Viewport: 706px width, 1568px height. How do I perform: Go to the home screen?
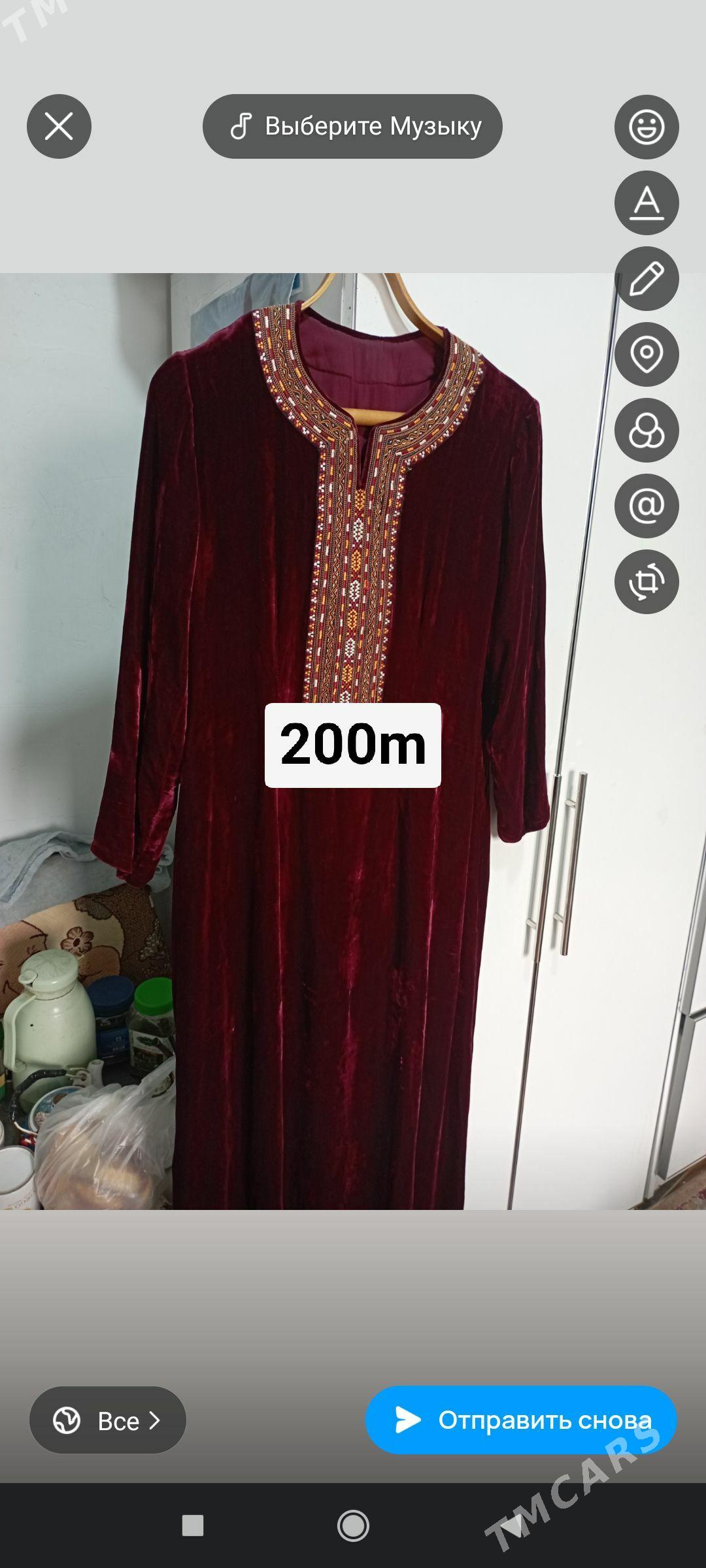tap(353, 1526)
